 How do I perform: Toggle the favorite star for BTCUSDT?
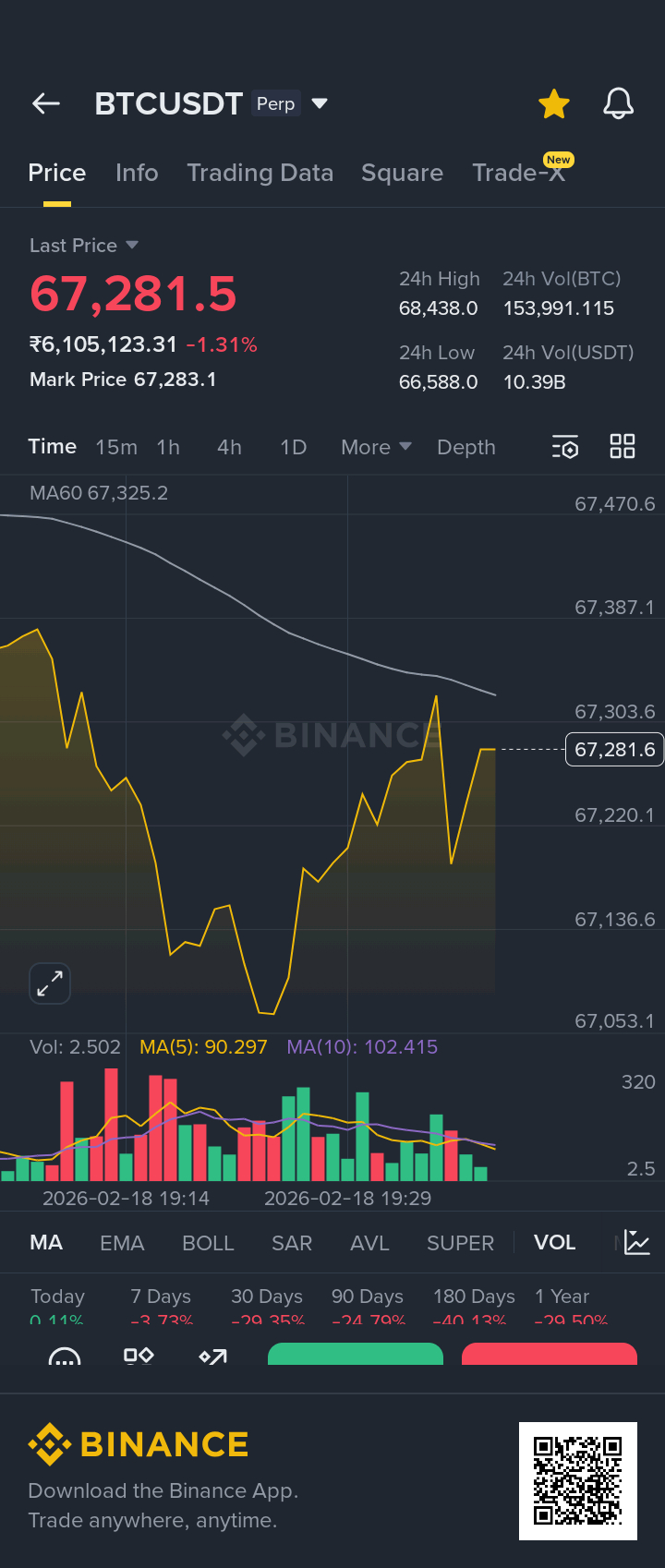point(554,104)
